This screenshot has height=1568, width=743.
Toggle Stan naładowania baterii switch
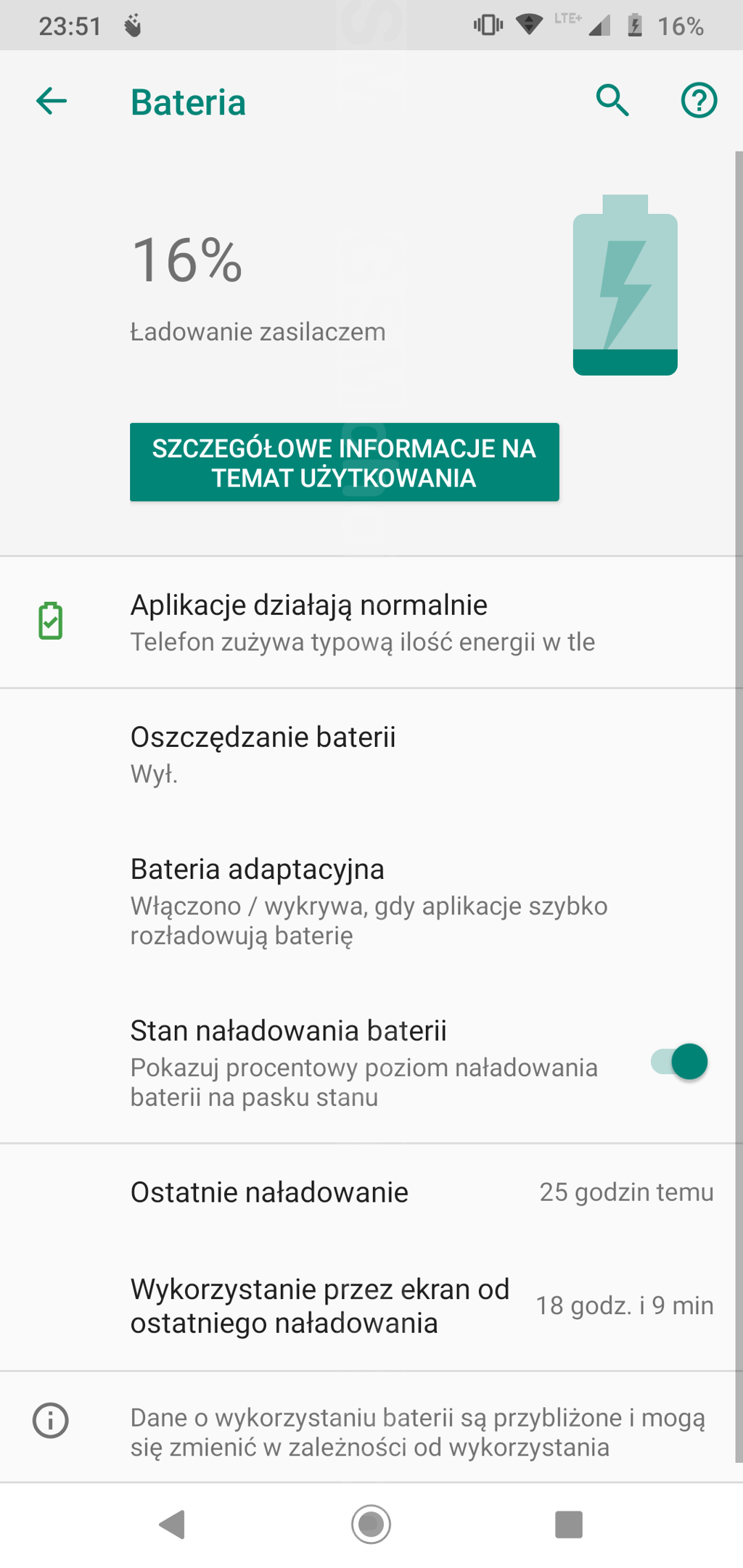(679, 1062)
